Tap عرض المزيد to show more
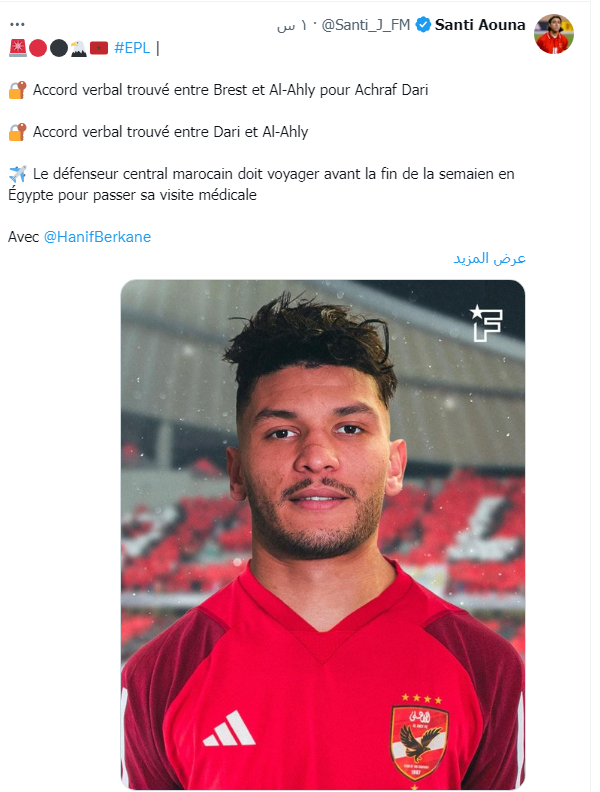 489,258
